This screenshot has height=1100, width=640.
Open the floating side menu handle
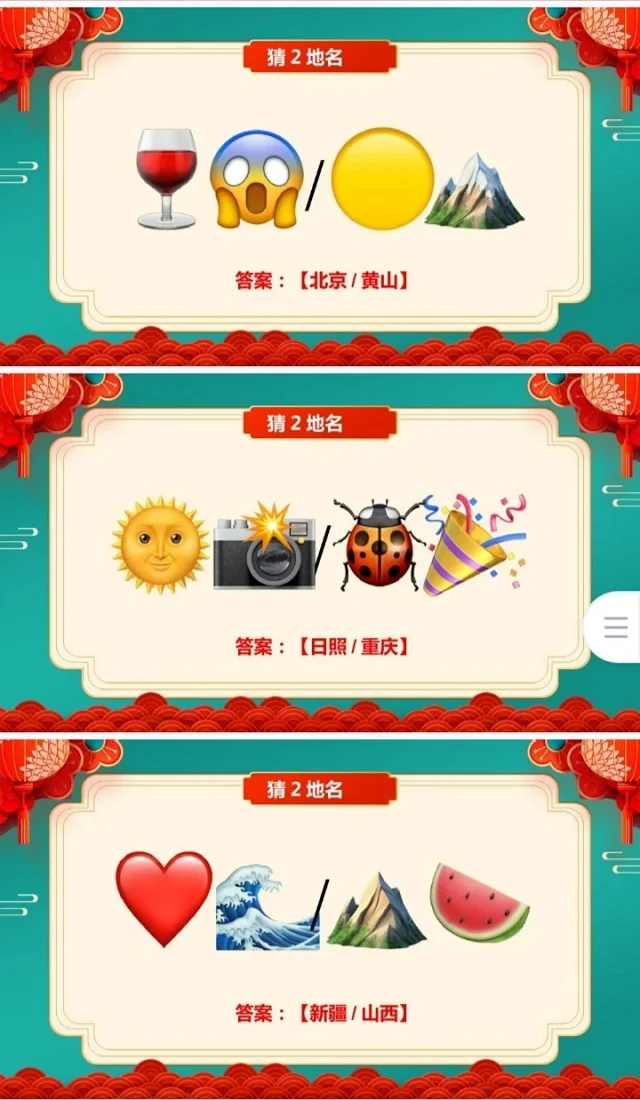pyautogui.click(x=615, y=627)
